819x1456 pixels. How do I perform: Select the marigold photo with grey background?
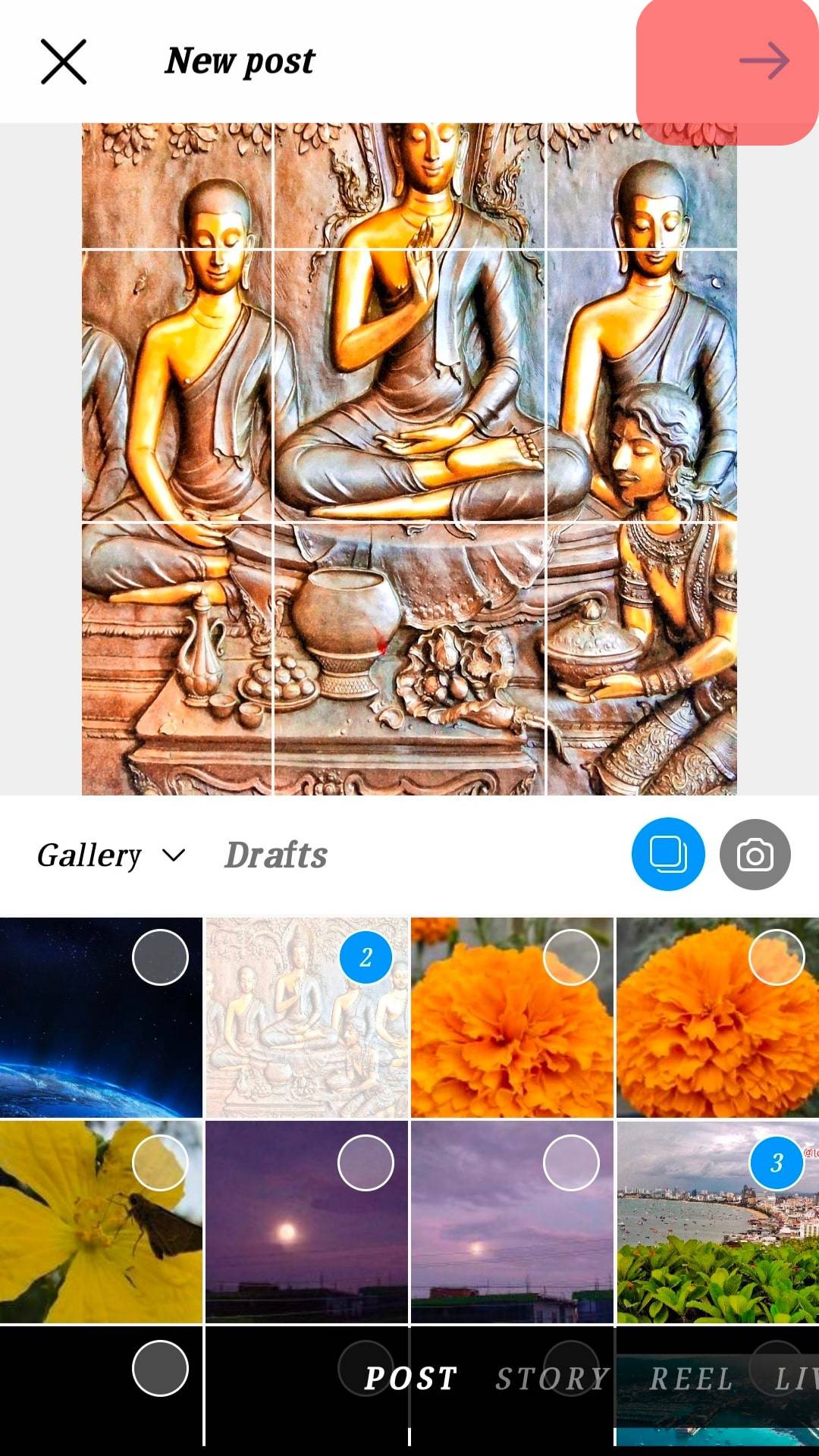512,1017
